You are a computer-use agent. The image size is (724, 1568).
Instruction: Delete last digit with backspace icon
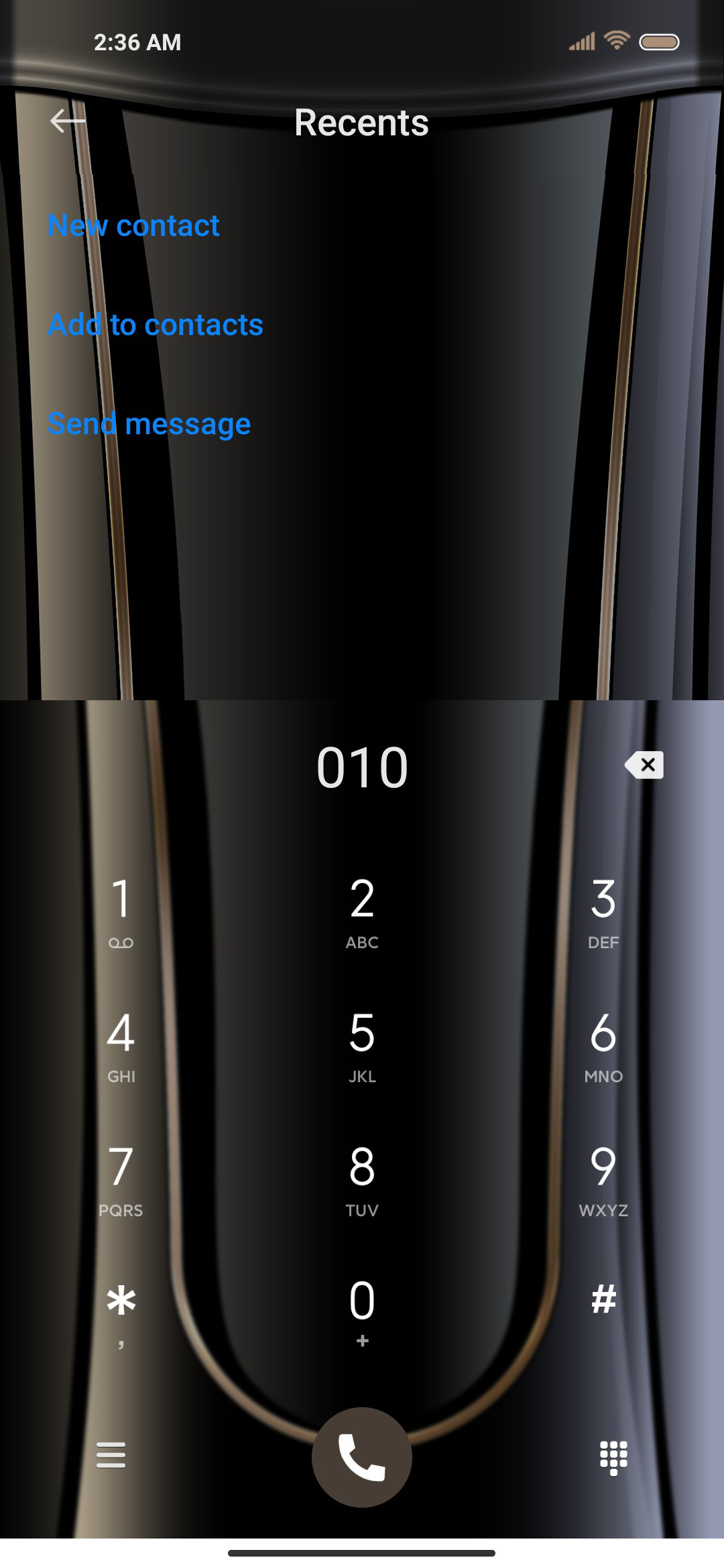click(x=644, y=765)
